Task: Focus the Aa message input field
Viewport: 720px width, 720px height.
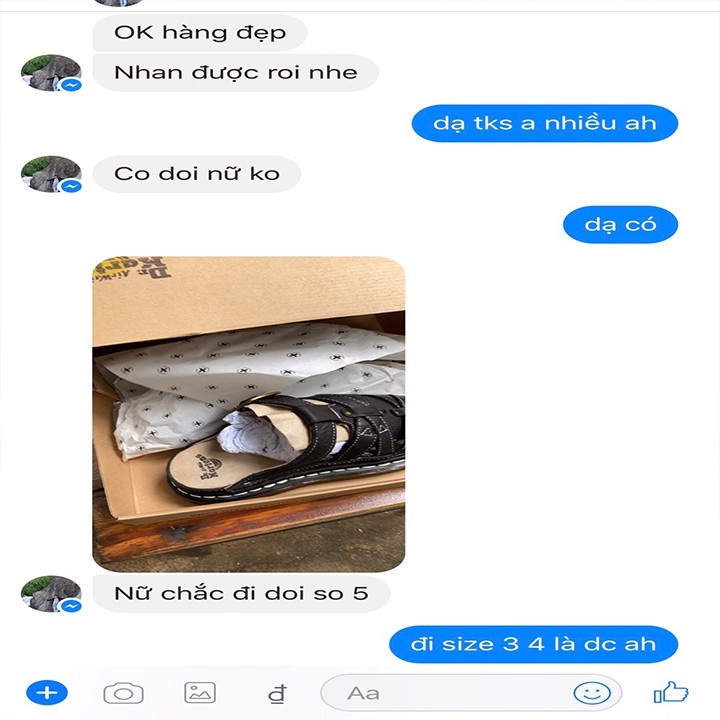Action: pyautogui.click(x=450, y=692)
